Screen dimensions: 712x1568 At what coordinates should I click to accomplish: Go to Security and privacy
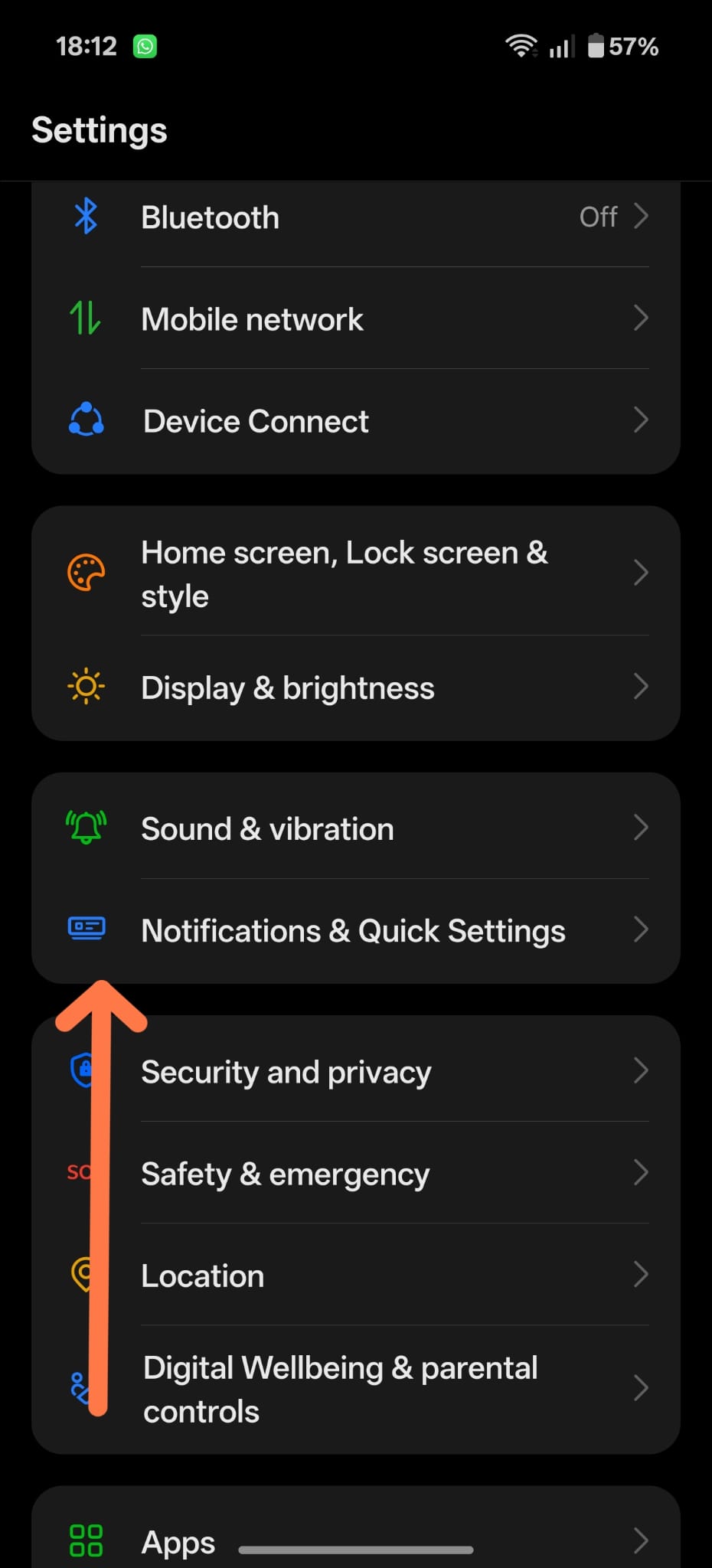click(356, 1072)
